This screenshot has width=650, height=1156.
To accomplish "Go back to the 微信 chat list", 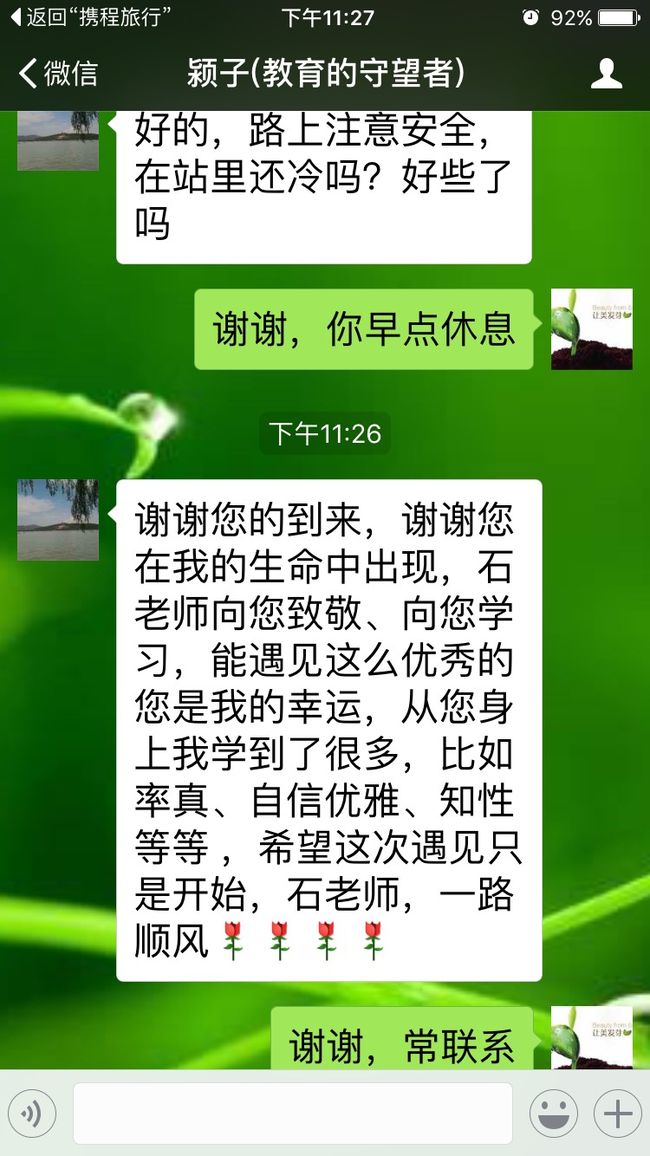I will (58, 74).
